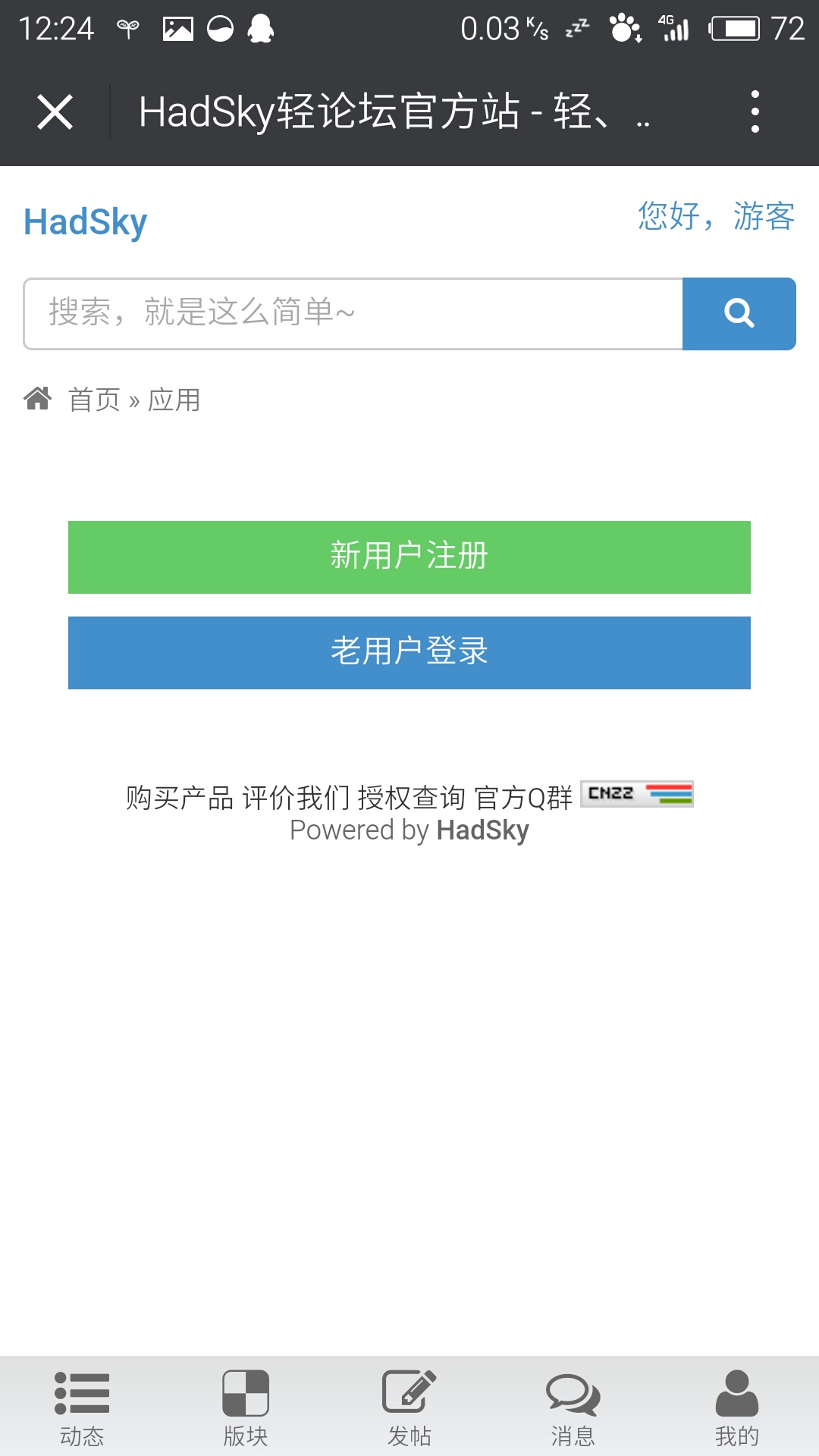Tap the blue search magnifier button

(739, 313)
